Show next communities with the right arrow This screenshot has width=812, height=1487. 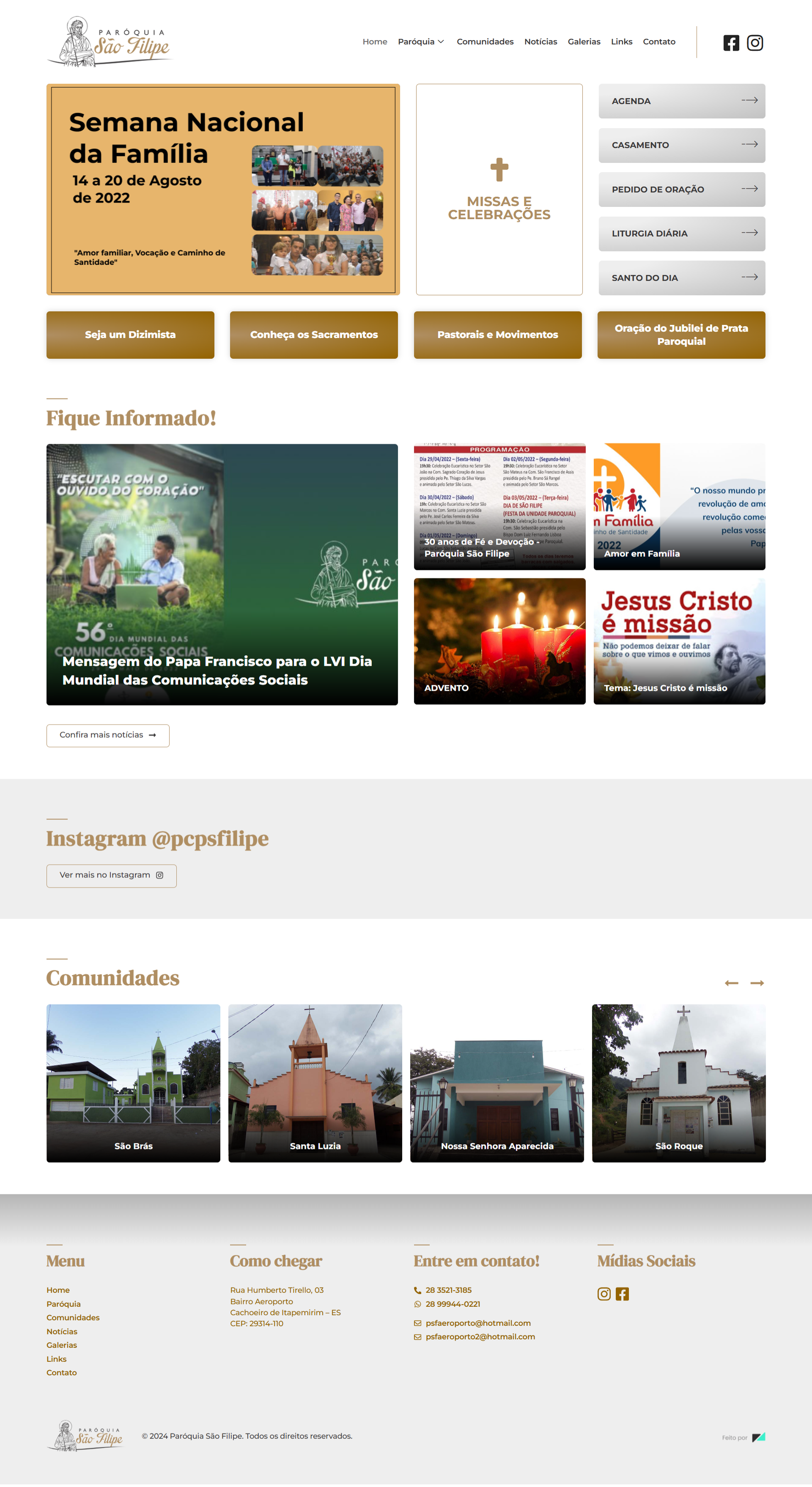757,983
